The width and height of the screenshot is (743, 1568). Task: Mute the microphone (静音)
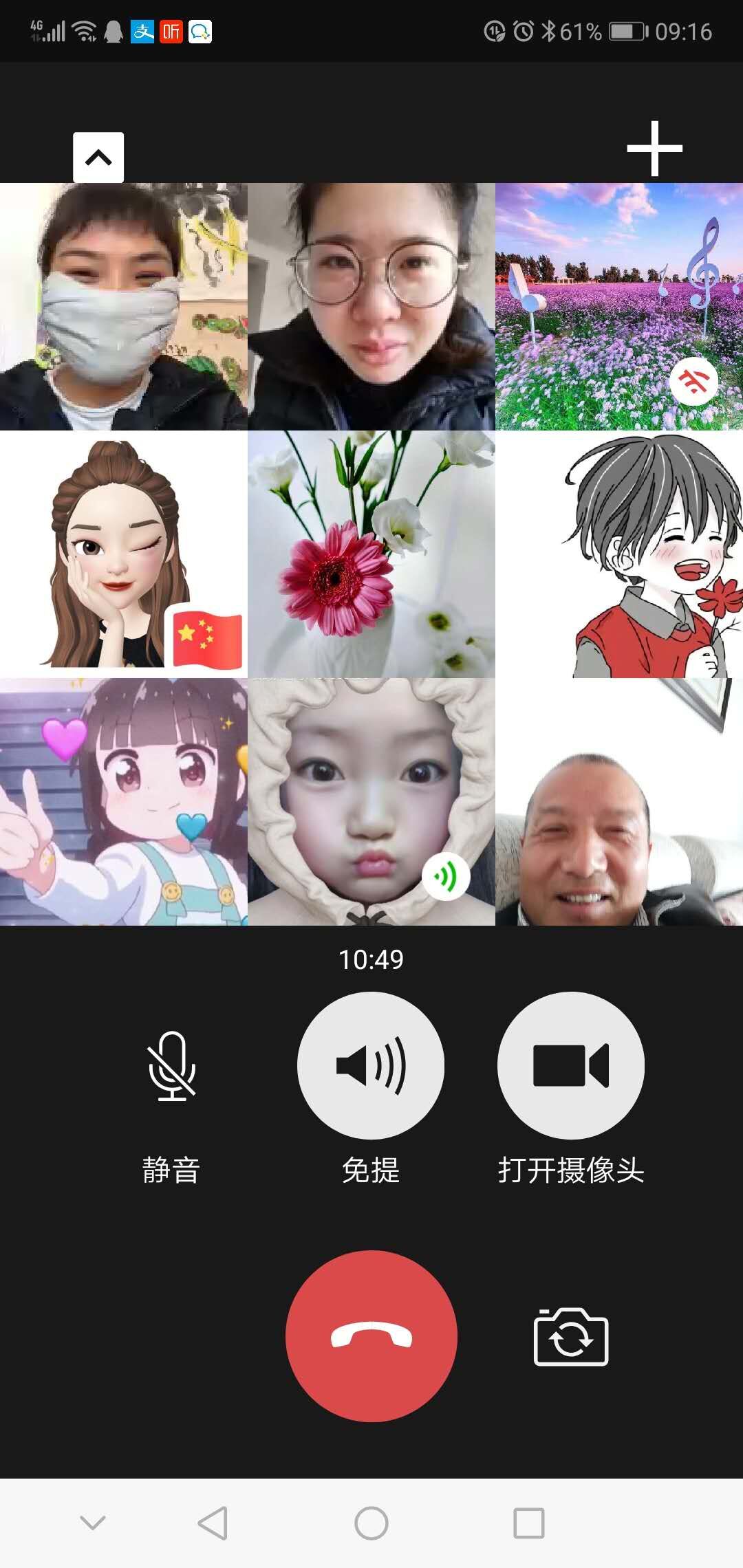point(171,1066)
